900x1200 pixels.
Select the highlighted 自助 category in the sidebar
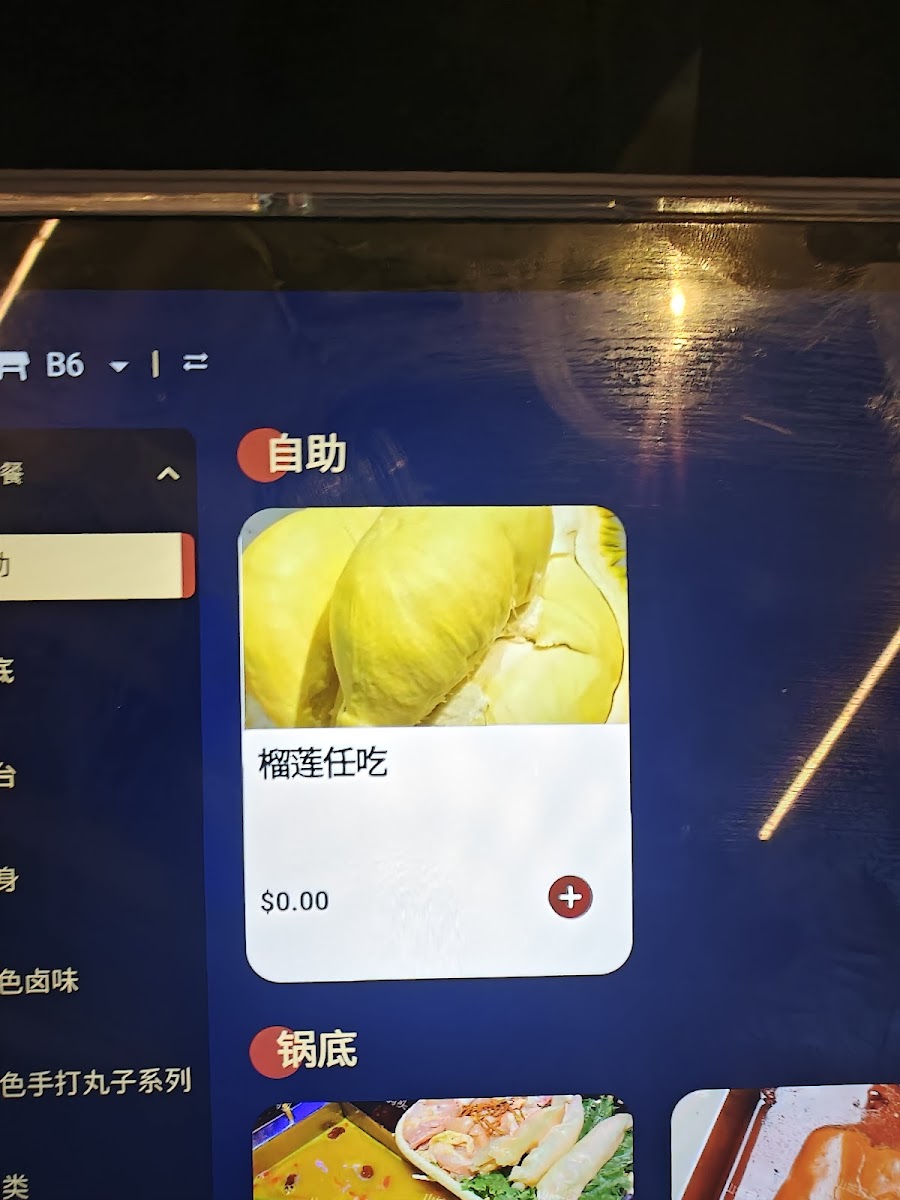click(x=90, y=566)
